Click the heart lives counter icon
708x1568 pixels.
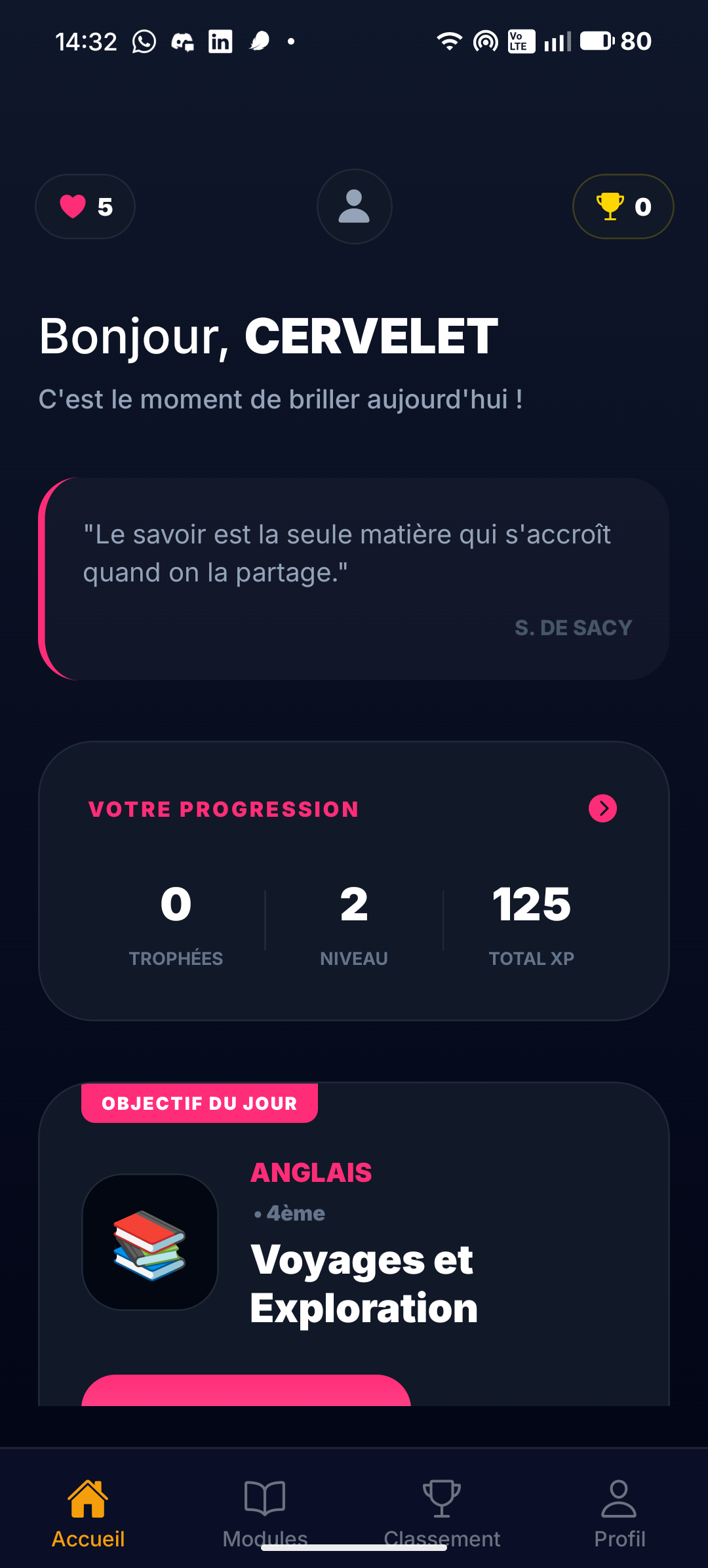coord(73,206)
